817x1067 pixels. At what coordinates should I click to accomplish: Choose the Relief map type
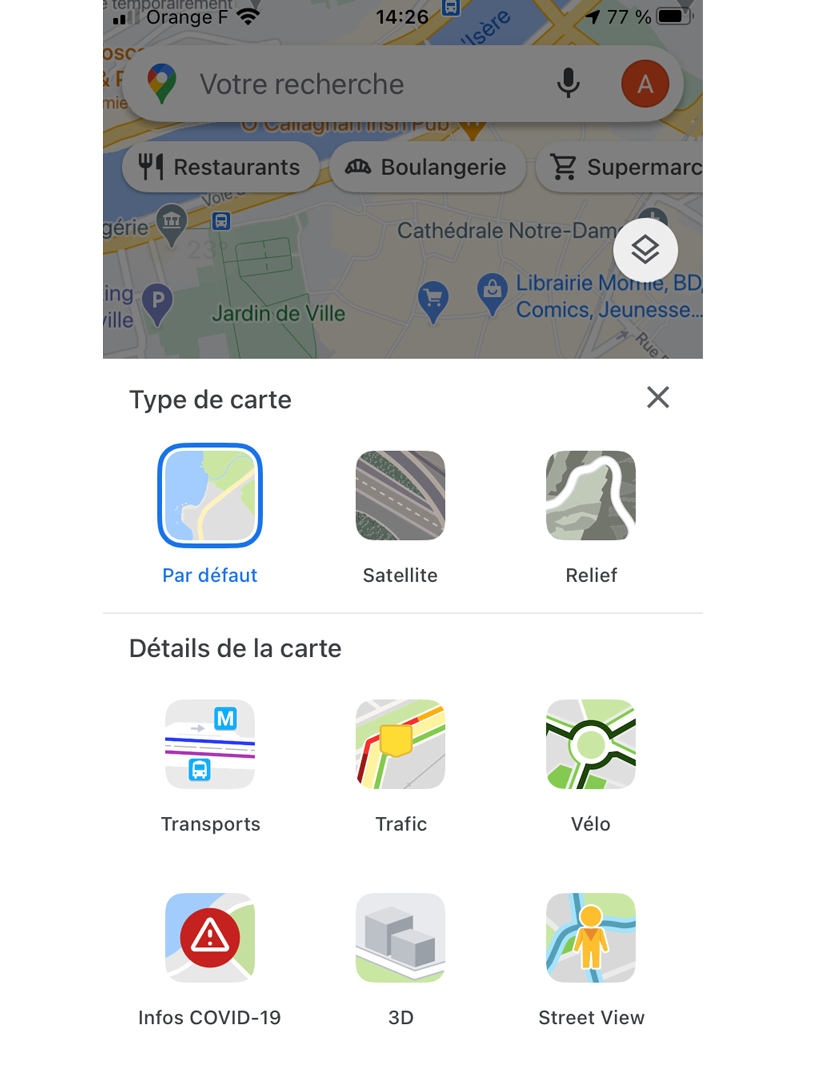pyautogui.click(x=590, y=496)
